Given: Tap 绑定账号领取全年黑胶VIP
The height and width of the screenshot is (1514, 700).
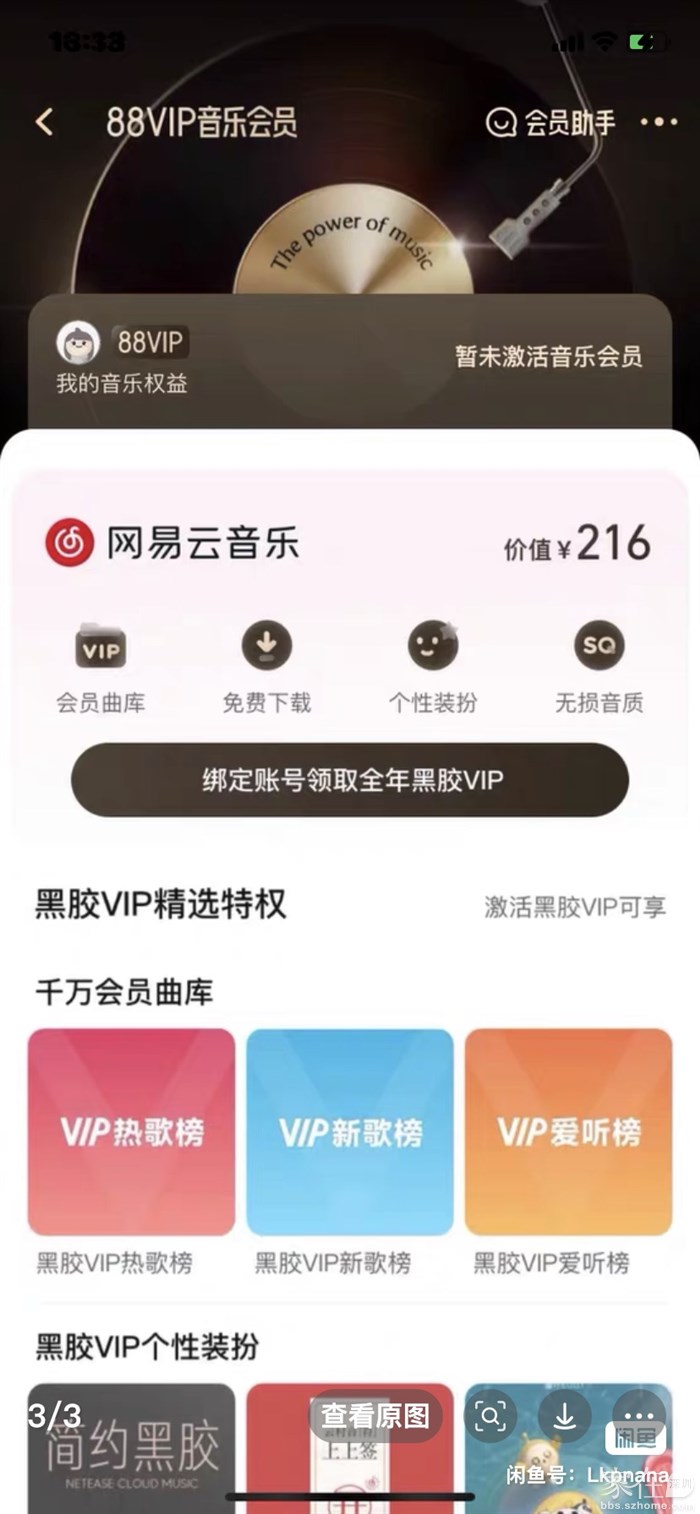Looking at the screenshot, I should (350, 780).
